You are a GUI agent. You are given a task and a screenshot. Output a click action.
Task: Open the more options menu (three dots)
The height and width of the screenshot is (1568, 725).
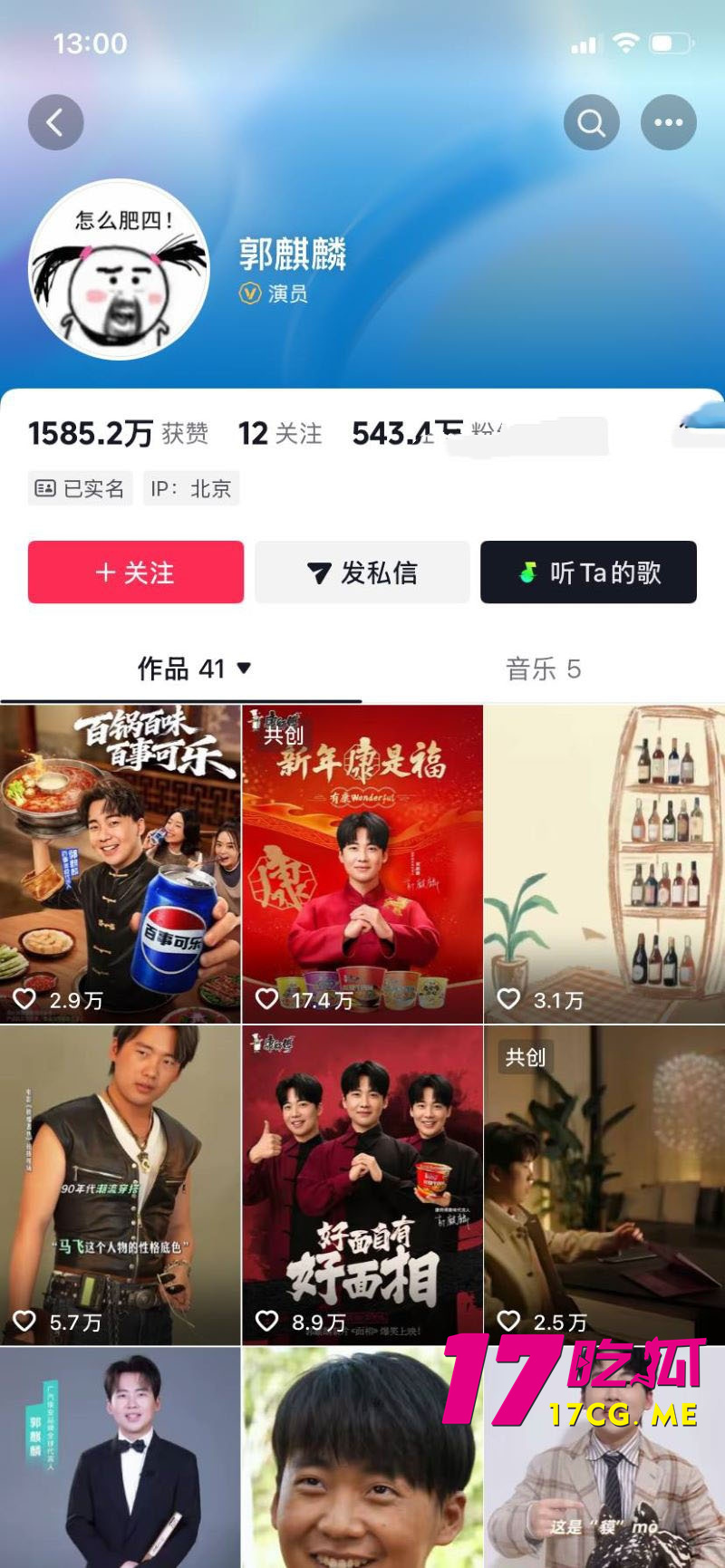pos(666,121)
